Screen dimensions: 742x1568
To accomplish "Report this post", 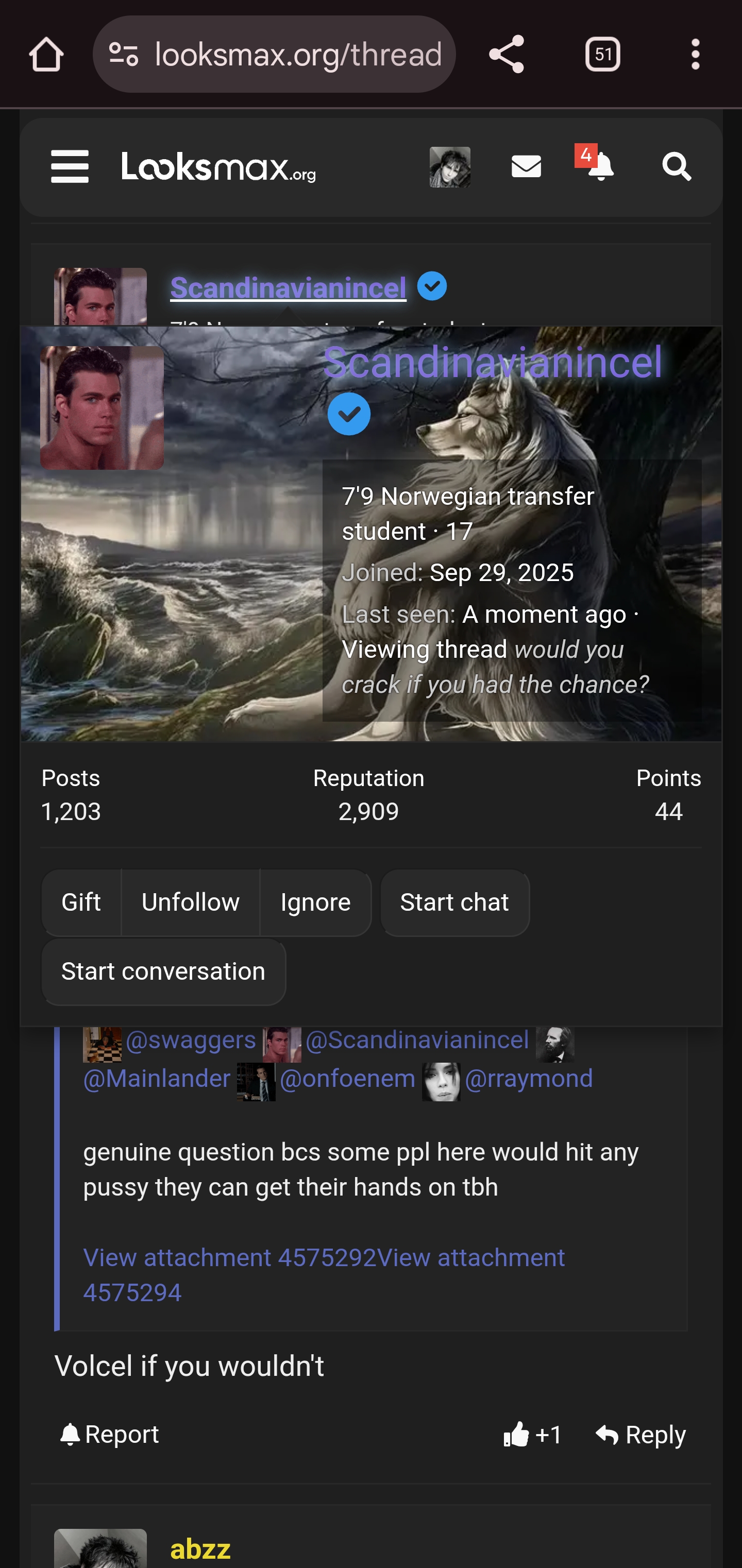I will [110, 1435].
